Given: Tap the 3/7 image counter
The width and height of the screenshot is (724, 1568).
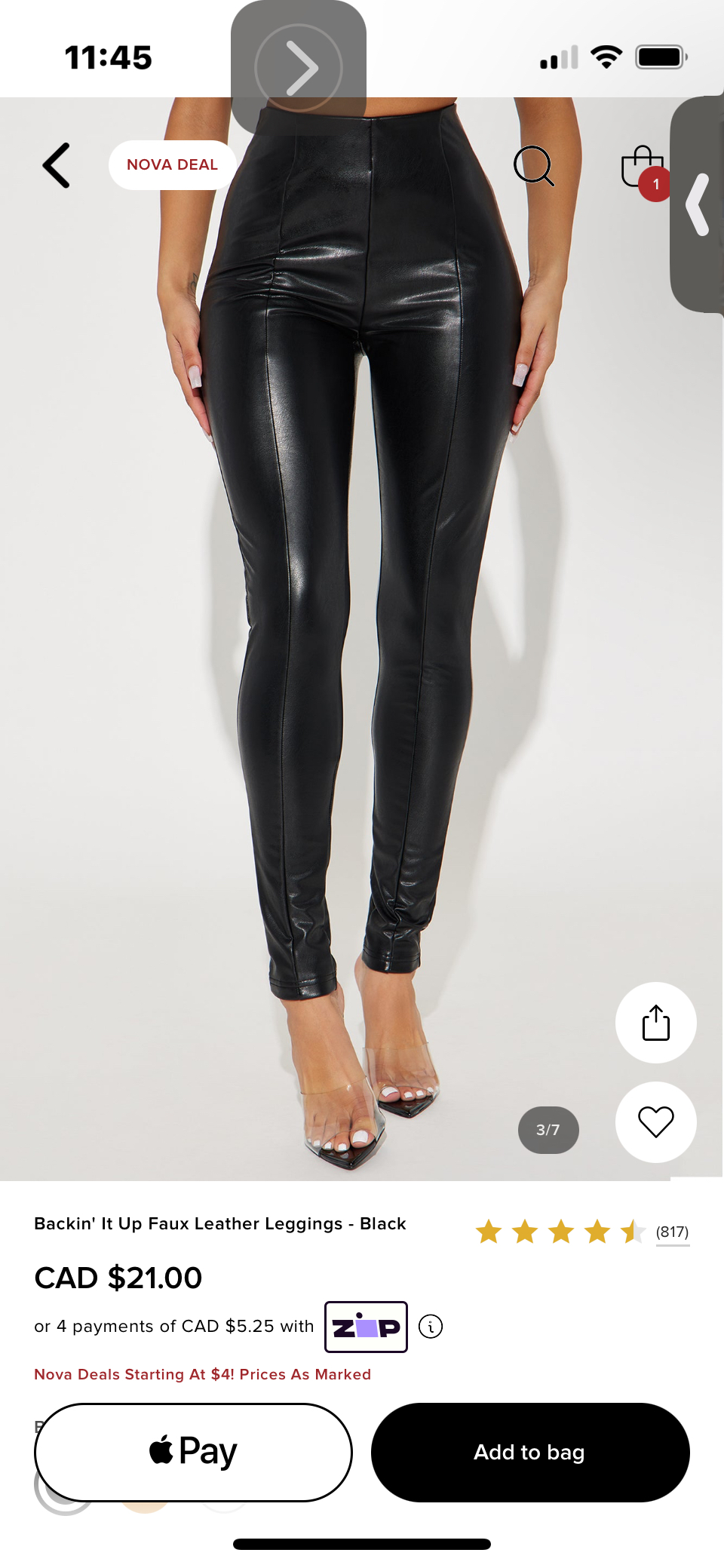Looking at the screenshot, I should tap(548, 1129).
